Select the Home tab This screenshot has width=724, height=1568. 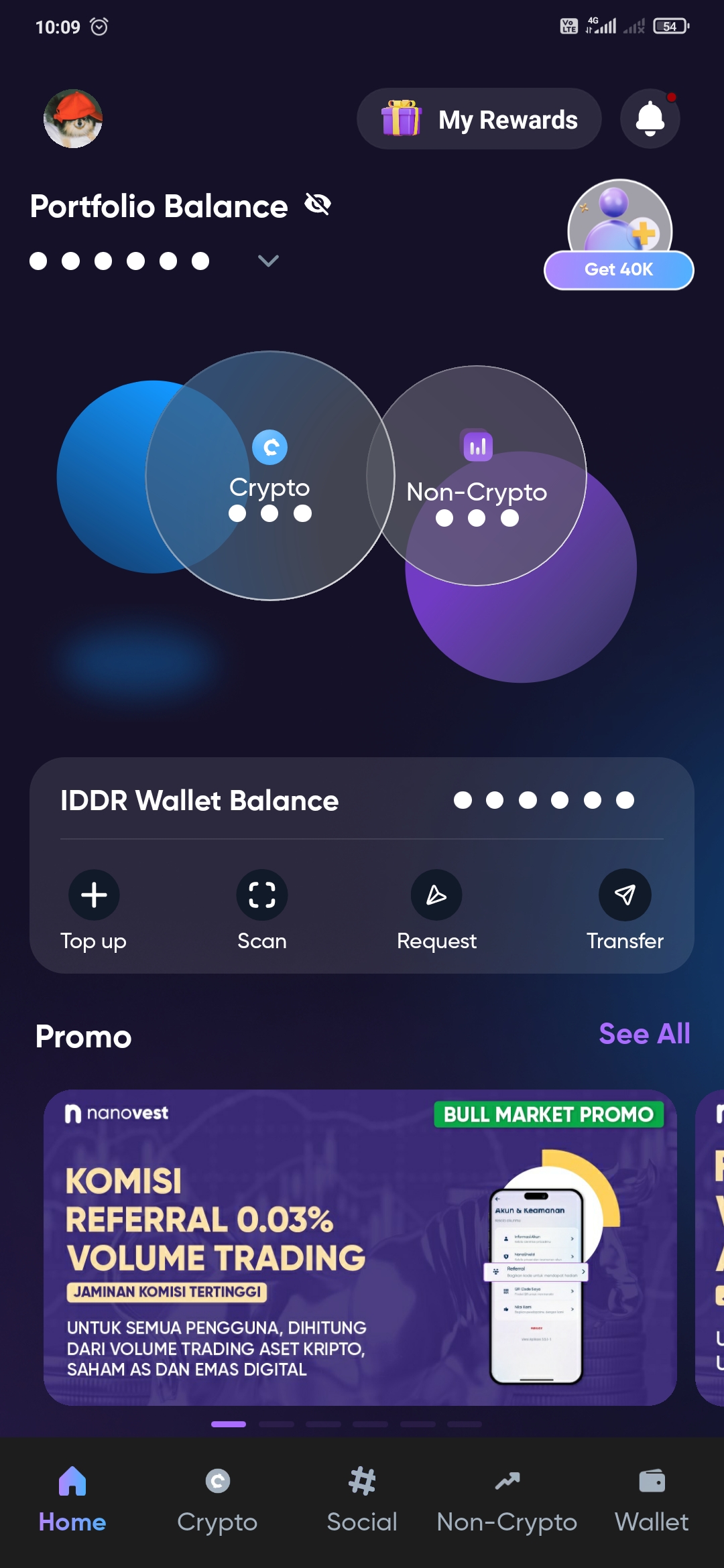(72, 1498)
